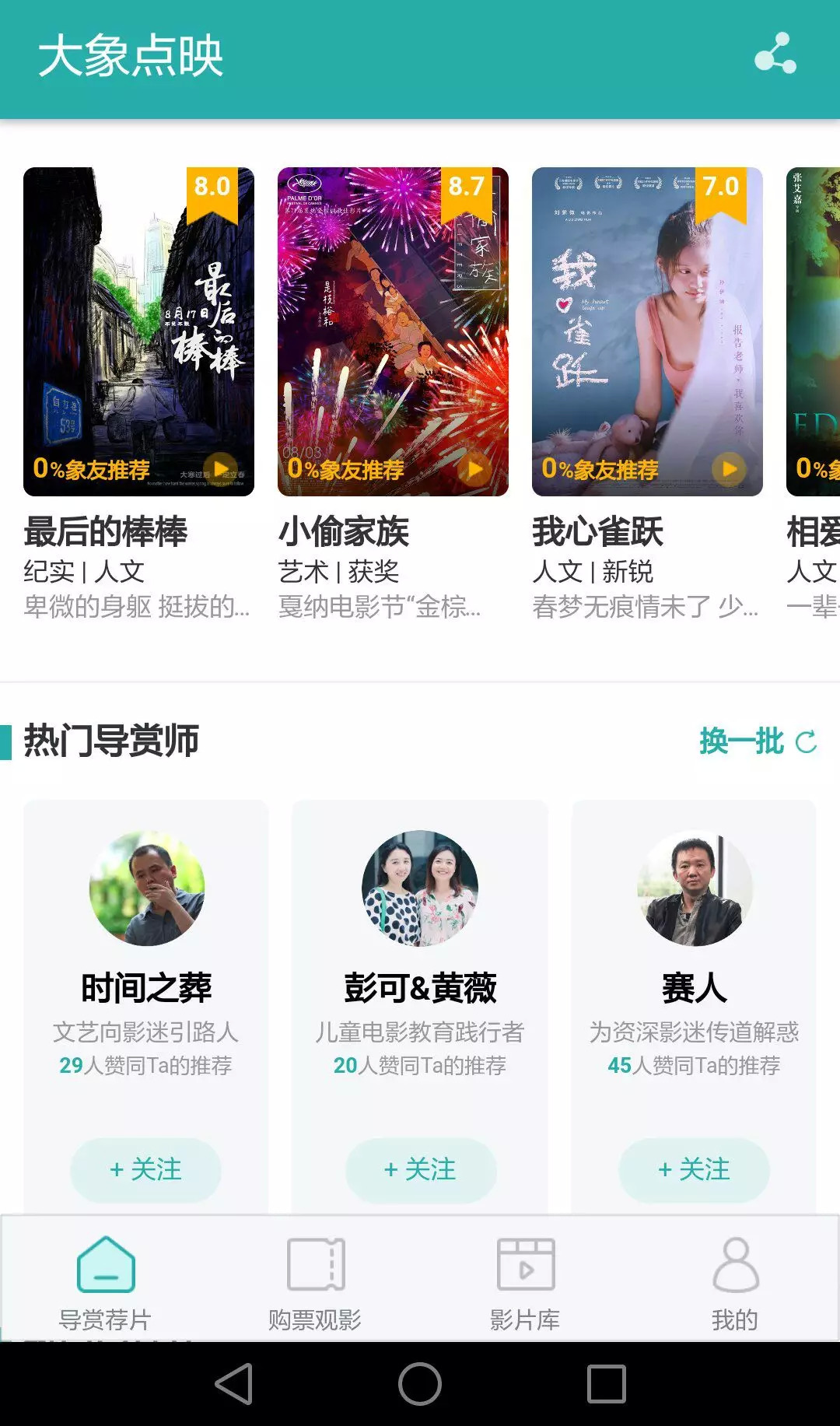Open 时间之葬 profile avatar
Viewport: 840px width, 1426px height.
click(x=147, y=888)
